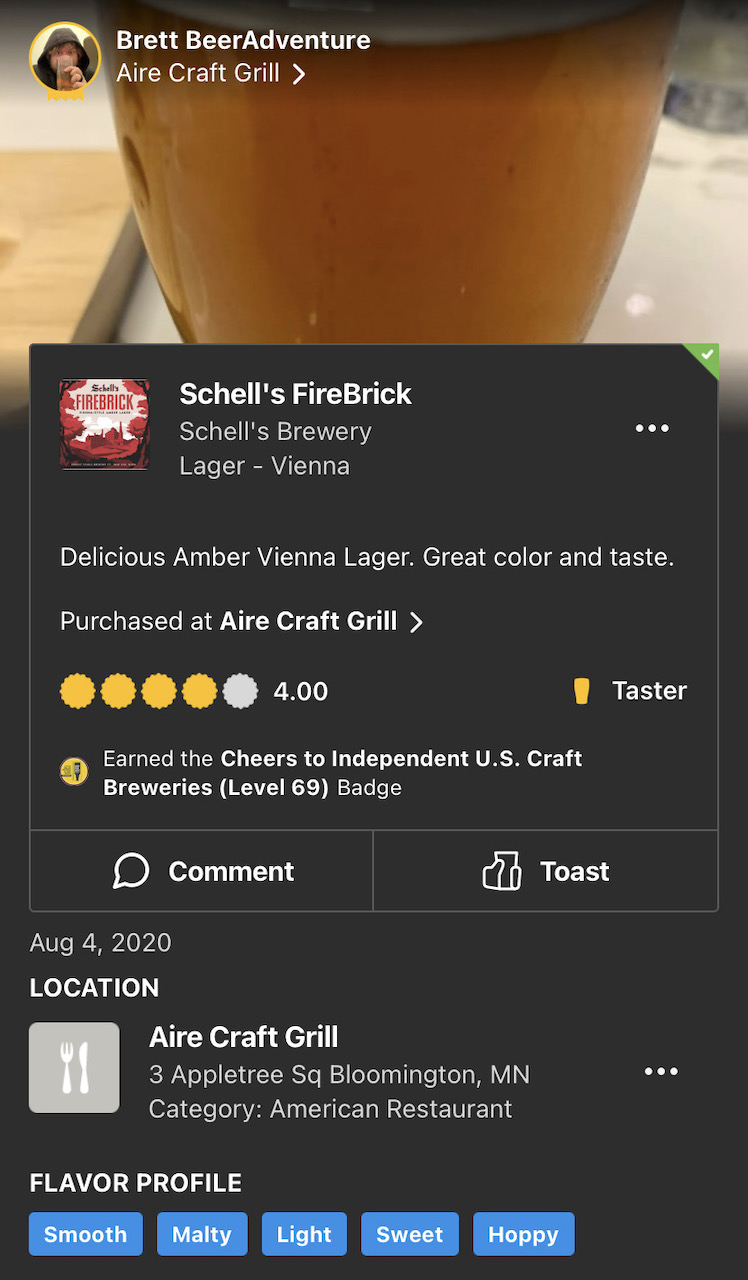Image resolution: width=748 pixels, height=1280 pixels.
Task: Open the Schell's FireBrick beer label
Action: 104,424
